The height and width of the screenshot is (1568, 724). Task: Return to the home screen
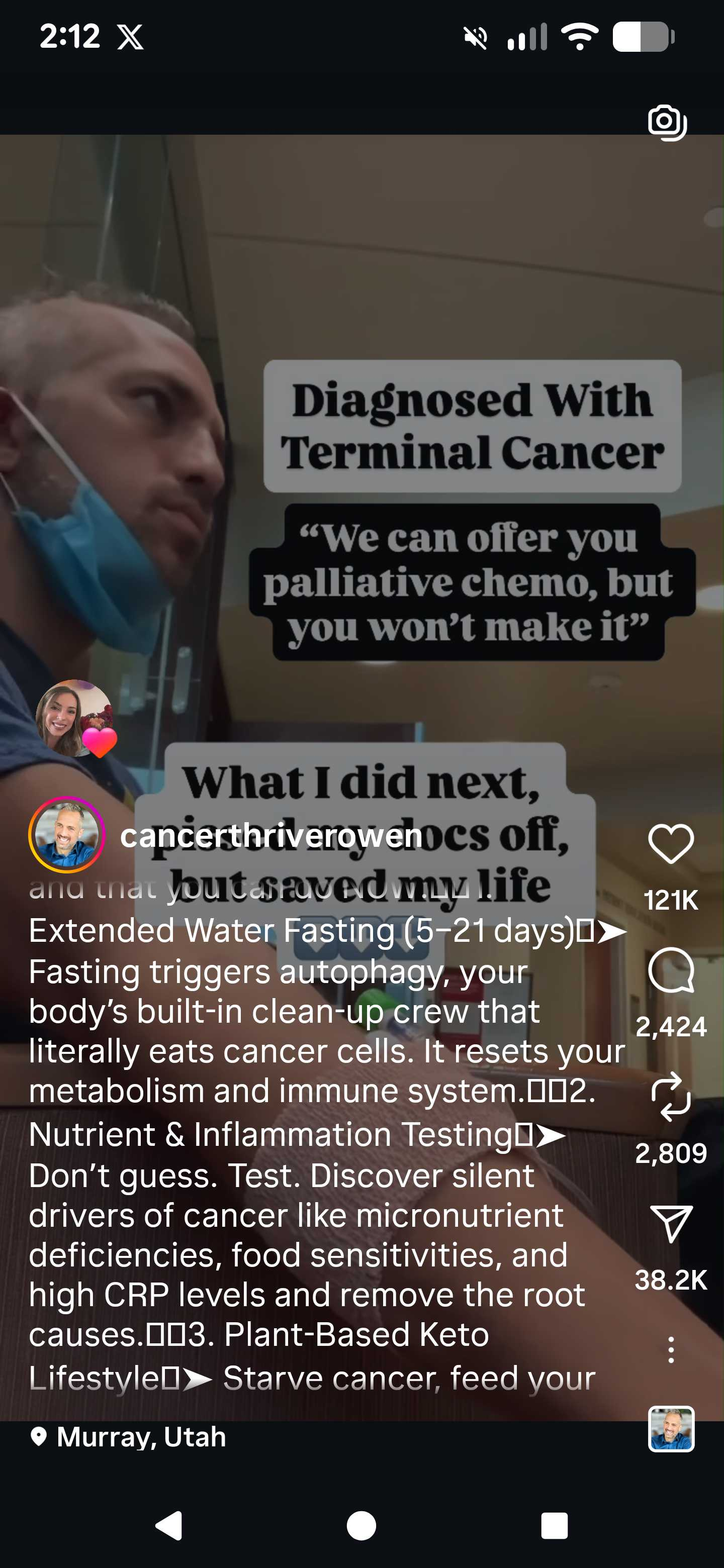tap(361, 1525)
